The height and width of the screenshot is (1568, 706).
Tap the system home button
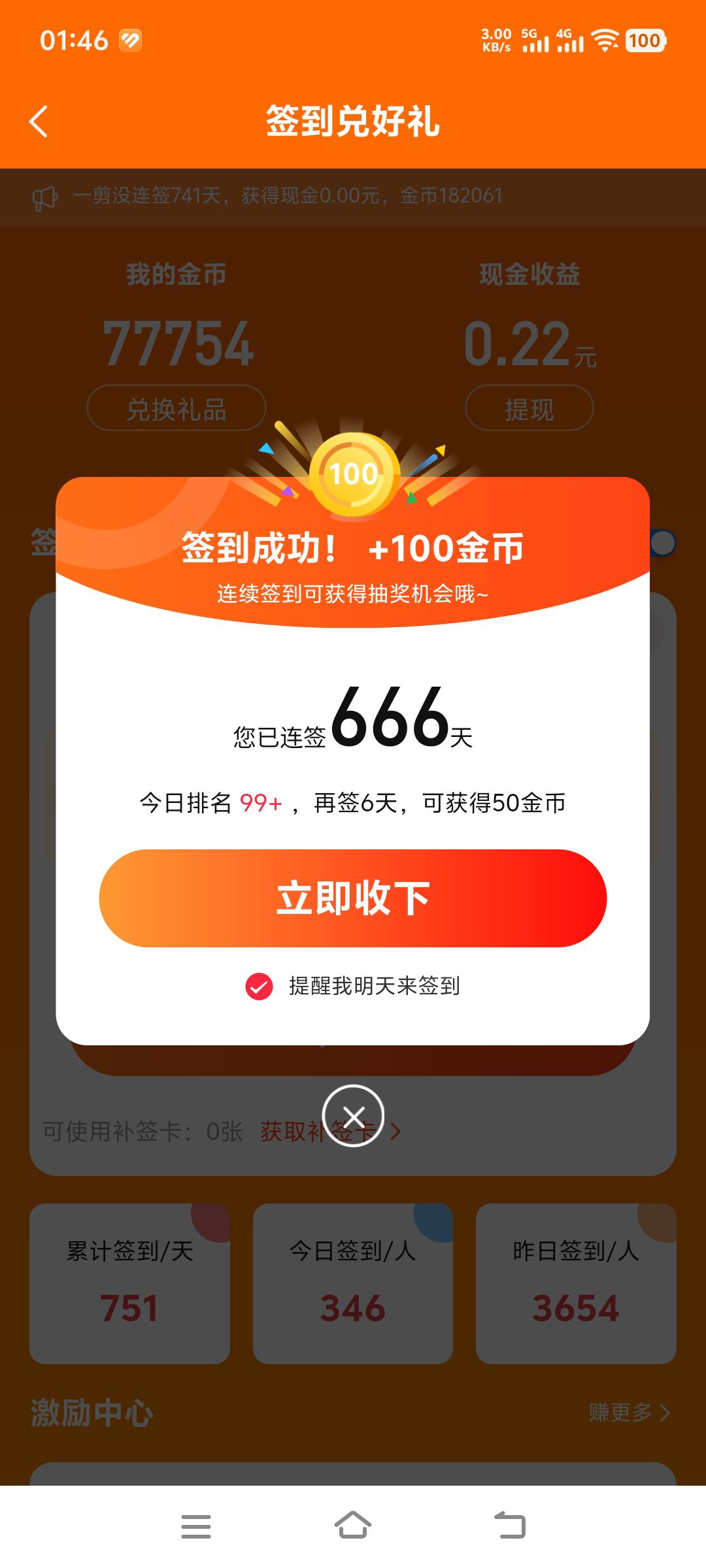tap(353, 1526)
